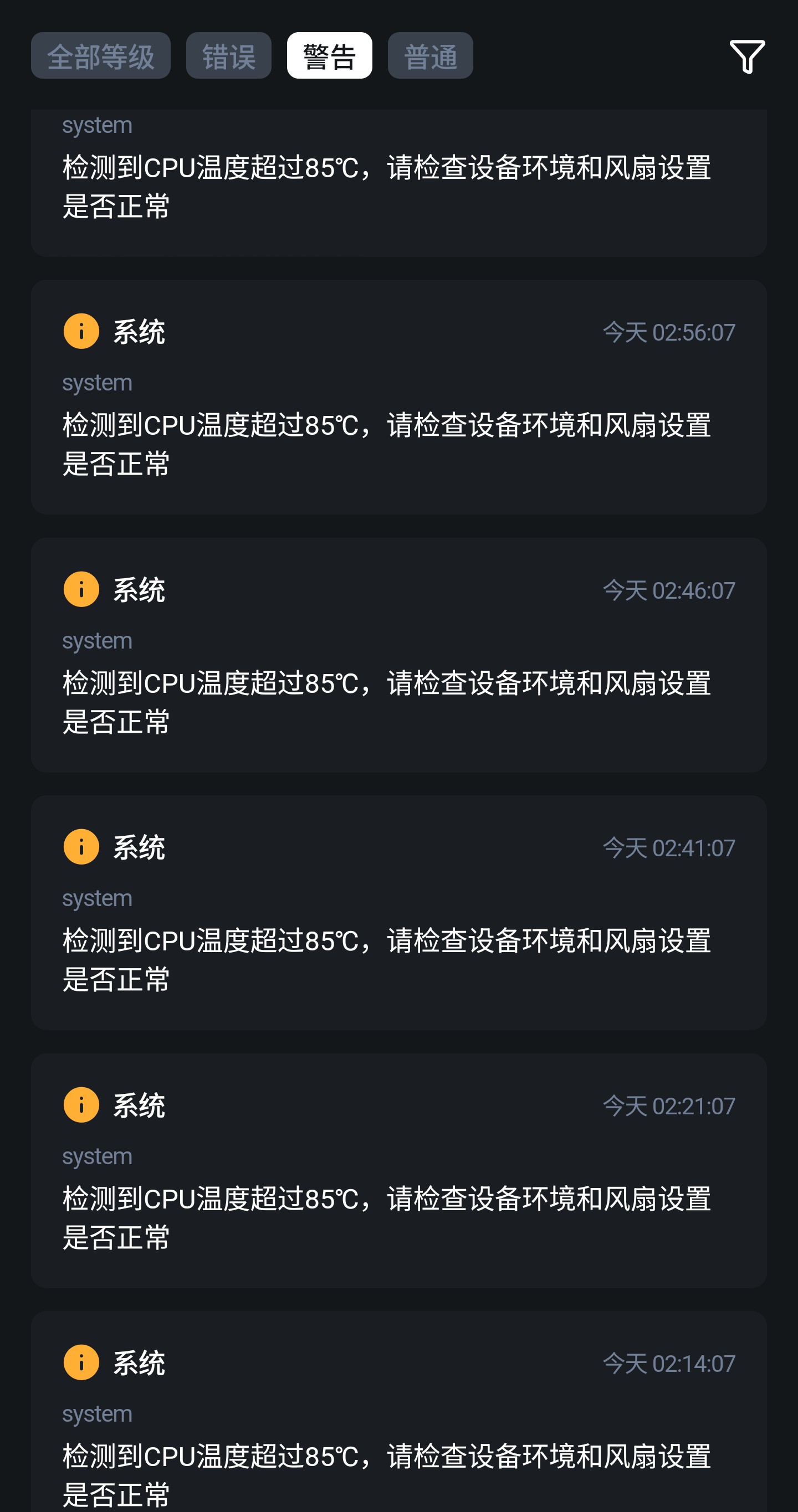Viewport: 798px width, 1512px height.
Task: View the CPU warning logged at 02:41:07
Action: click(x=398, y=912)
